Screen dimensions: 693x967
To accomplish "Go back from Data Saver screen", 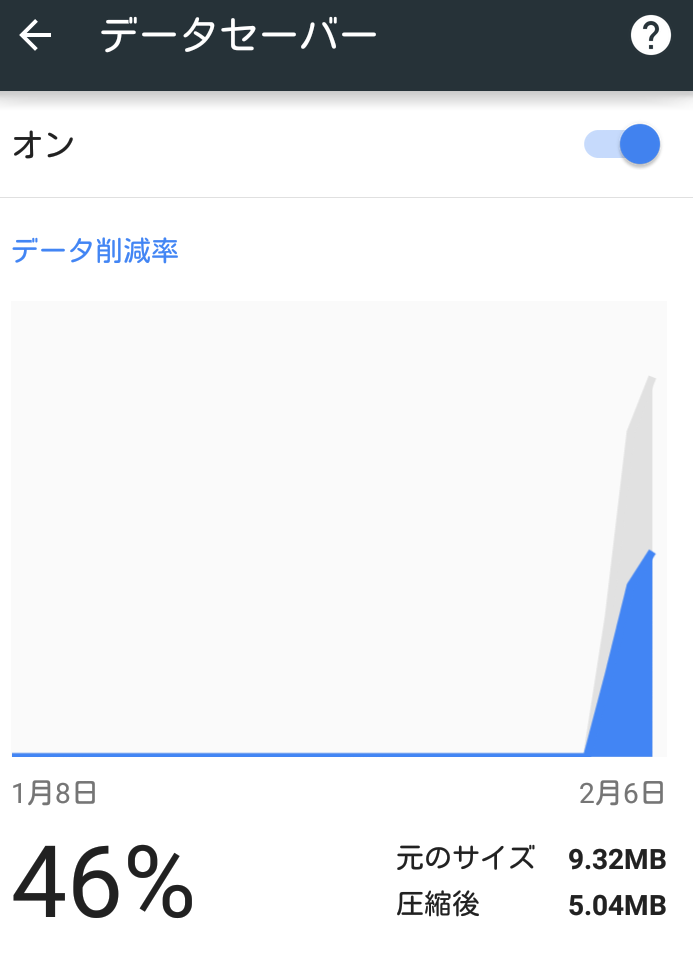I will pyautogui.click(x=35, y=37).
